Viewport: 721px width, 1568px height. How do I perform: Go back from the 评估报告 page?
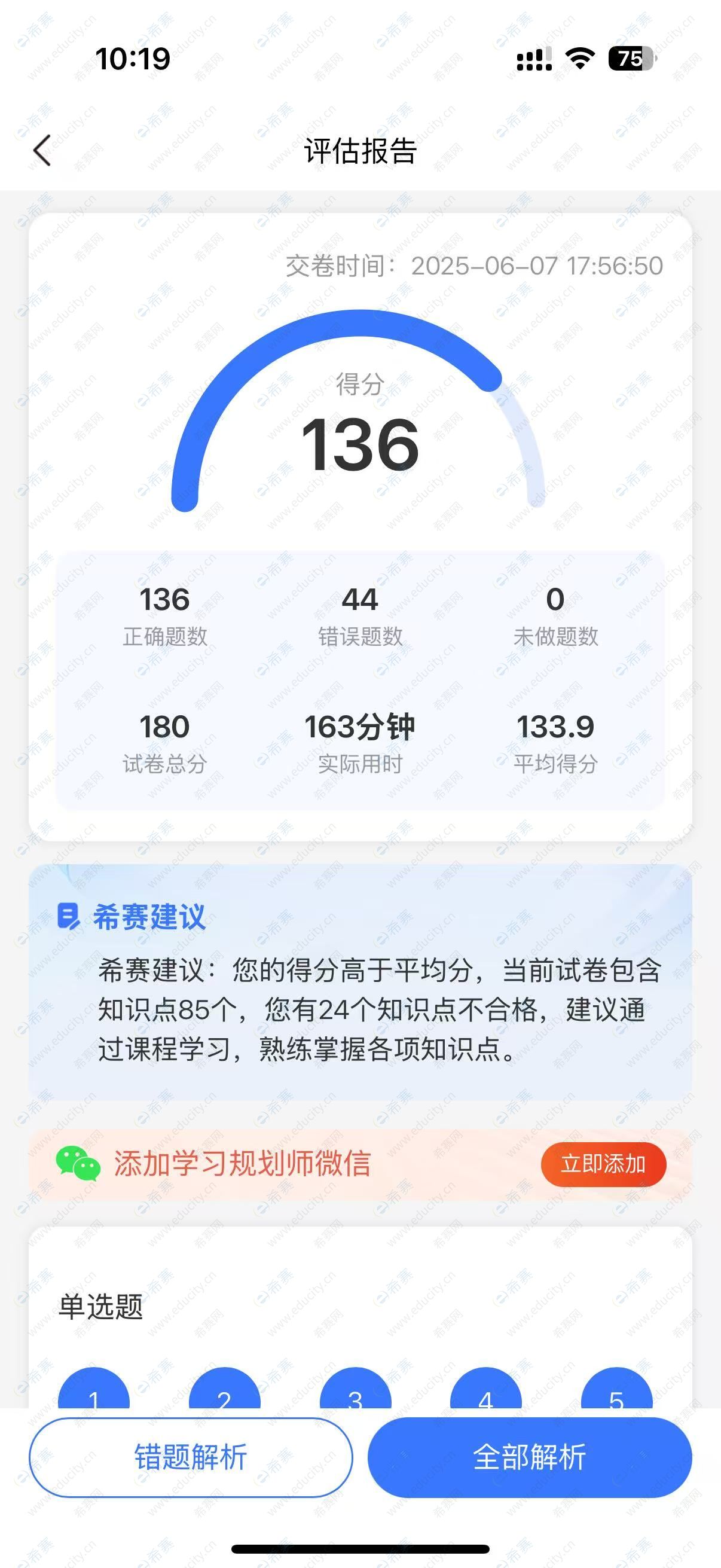tap(41, 150)
